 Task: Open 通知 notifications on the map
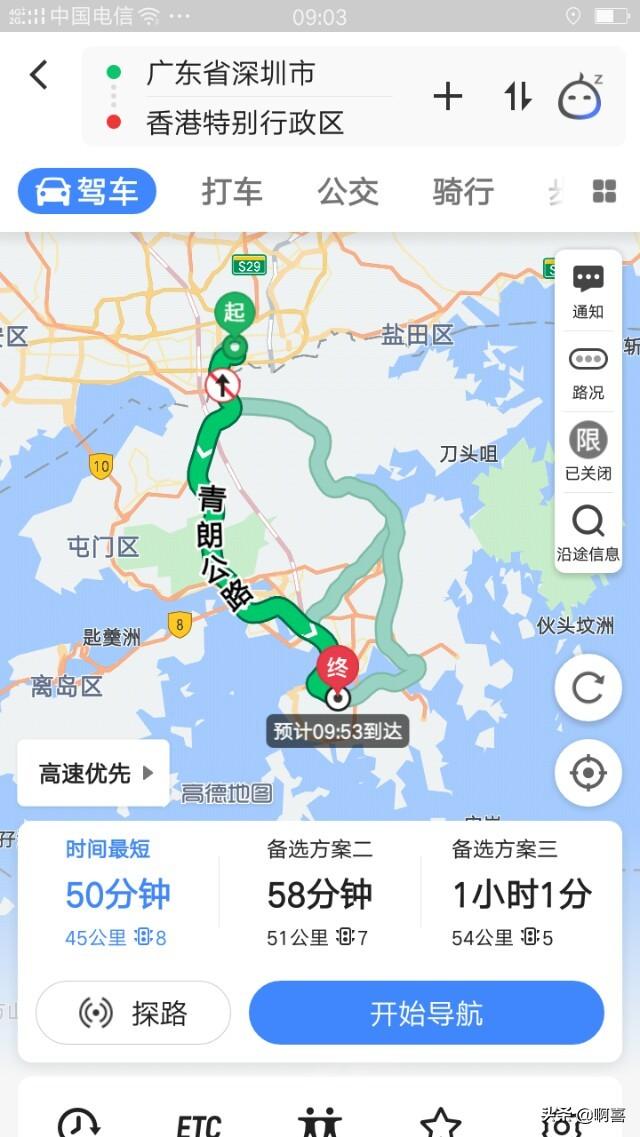click(588, 292)
